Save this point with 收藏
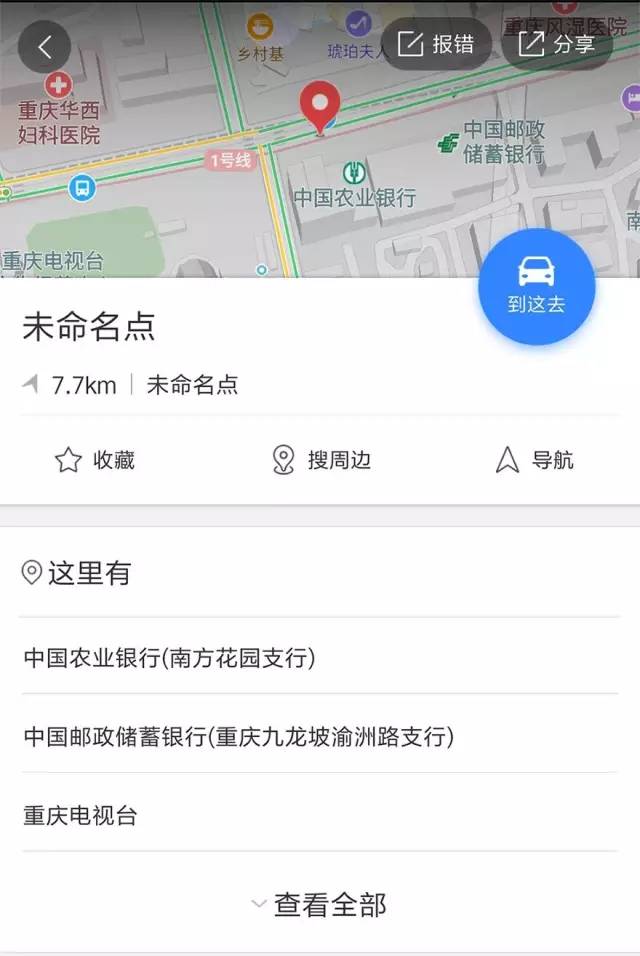The image size is (640, 956). (x=95, y=460)
